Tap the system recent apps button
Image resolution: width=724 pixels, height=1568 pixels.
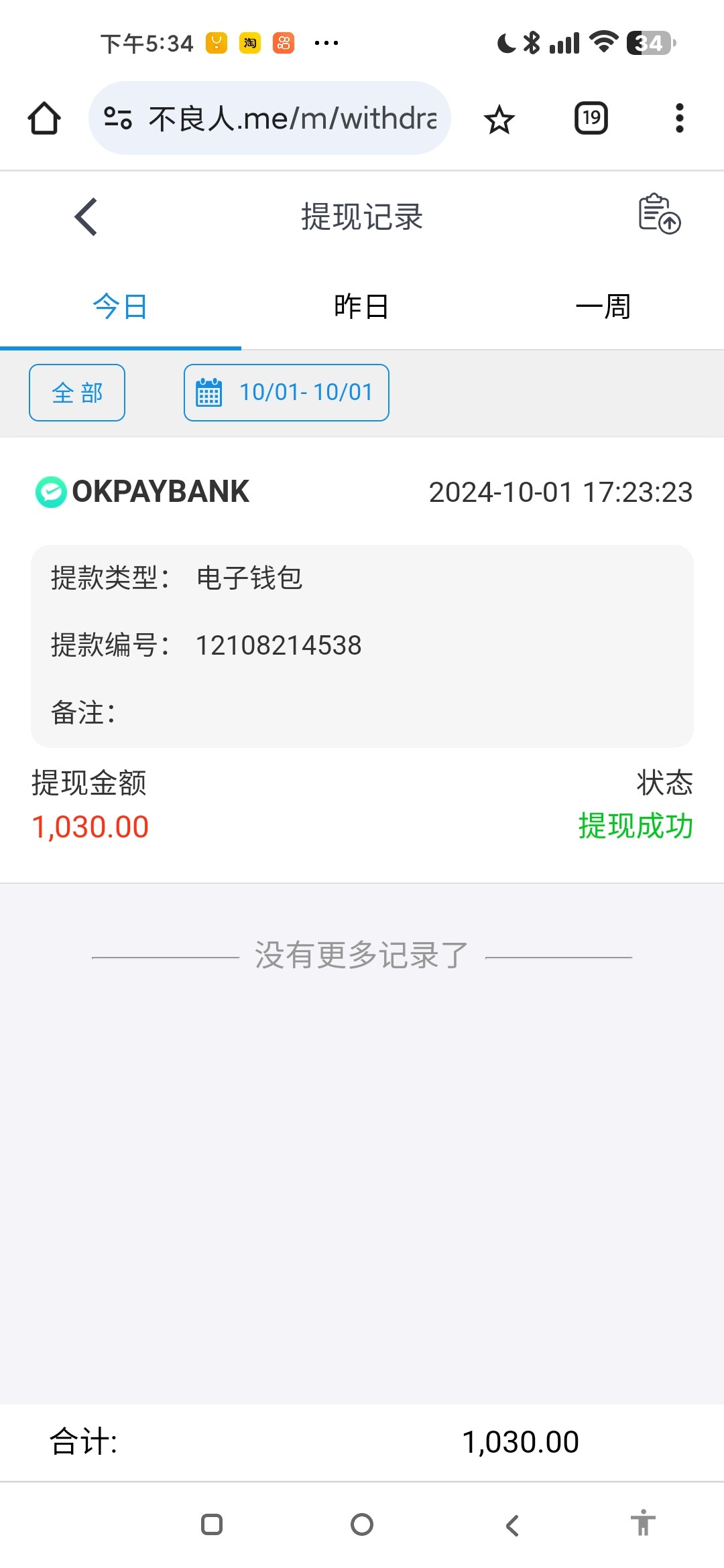pos(212,1524)
